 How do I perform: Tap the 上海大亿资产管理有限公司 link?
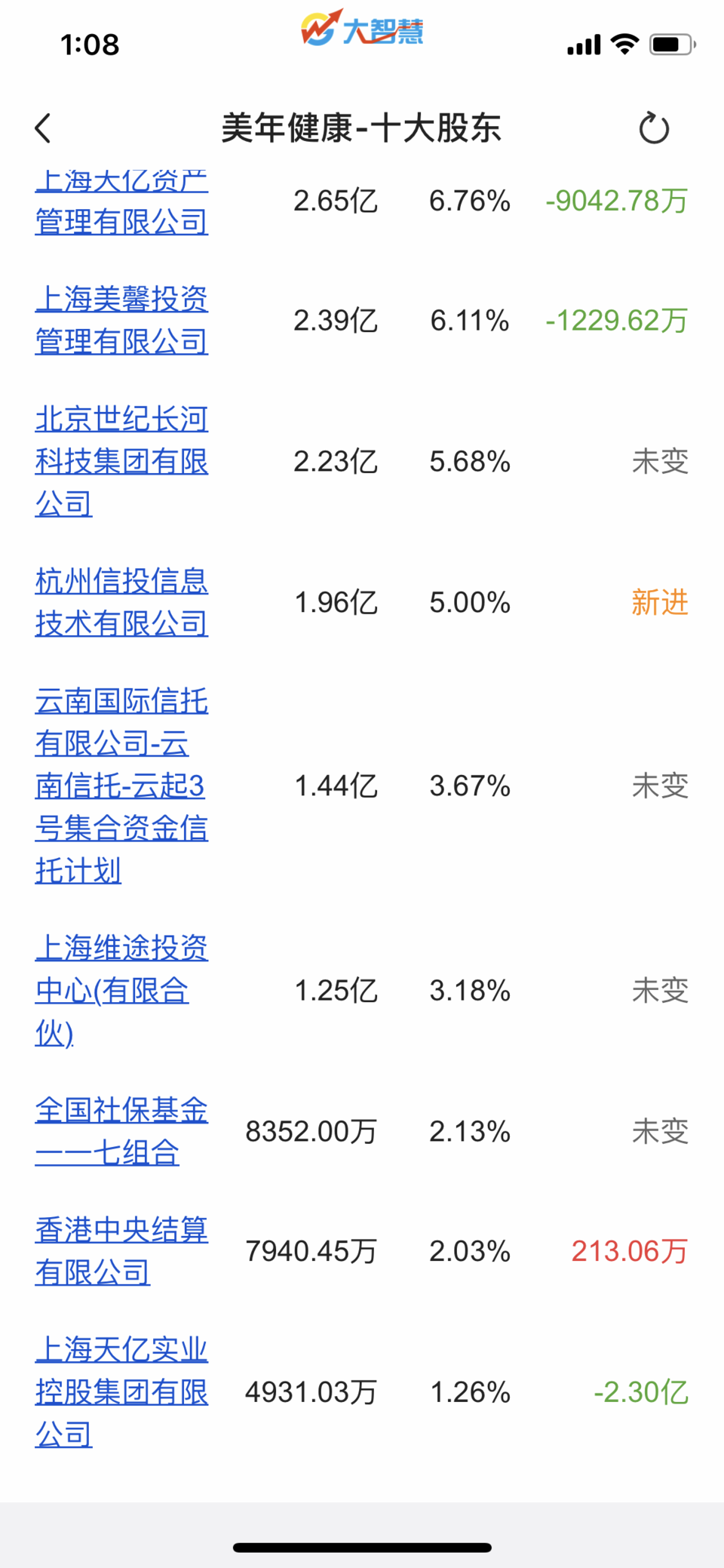tap(121, 204)
